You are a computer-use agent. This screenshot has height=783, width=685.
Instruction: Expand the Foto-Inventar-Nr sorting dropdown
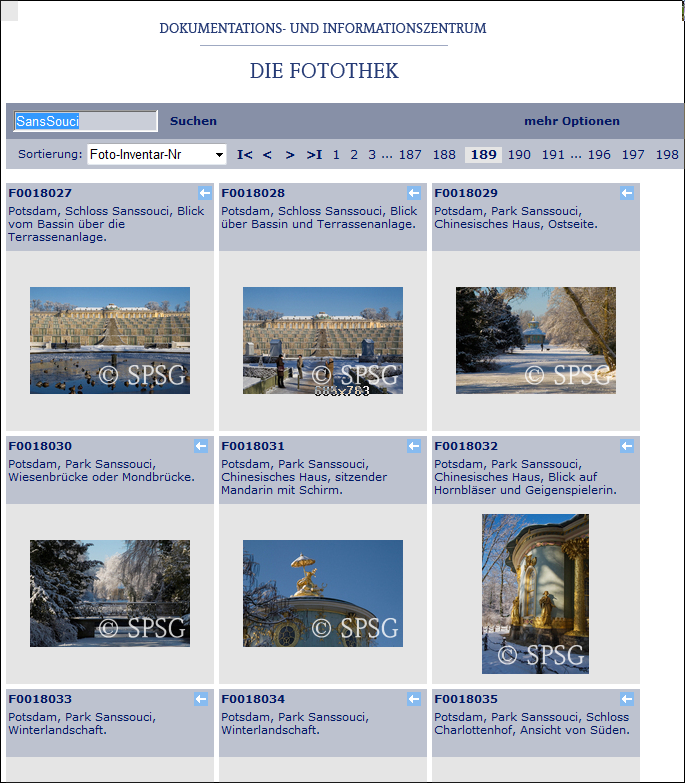[157, 155]
